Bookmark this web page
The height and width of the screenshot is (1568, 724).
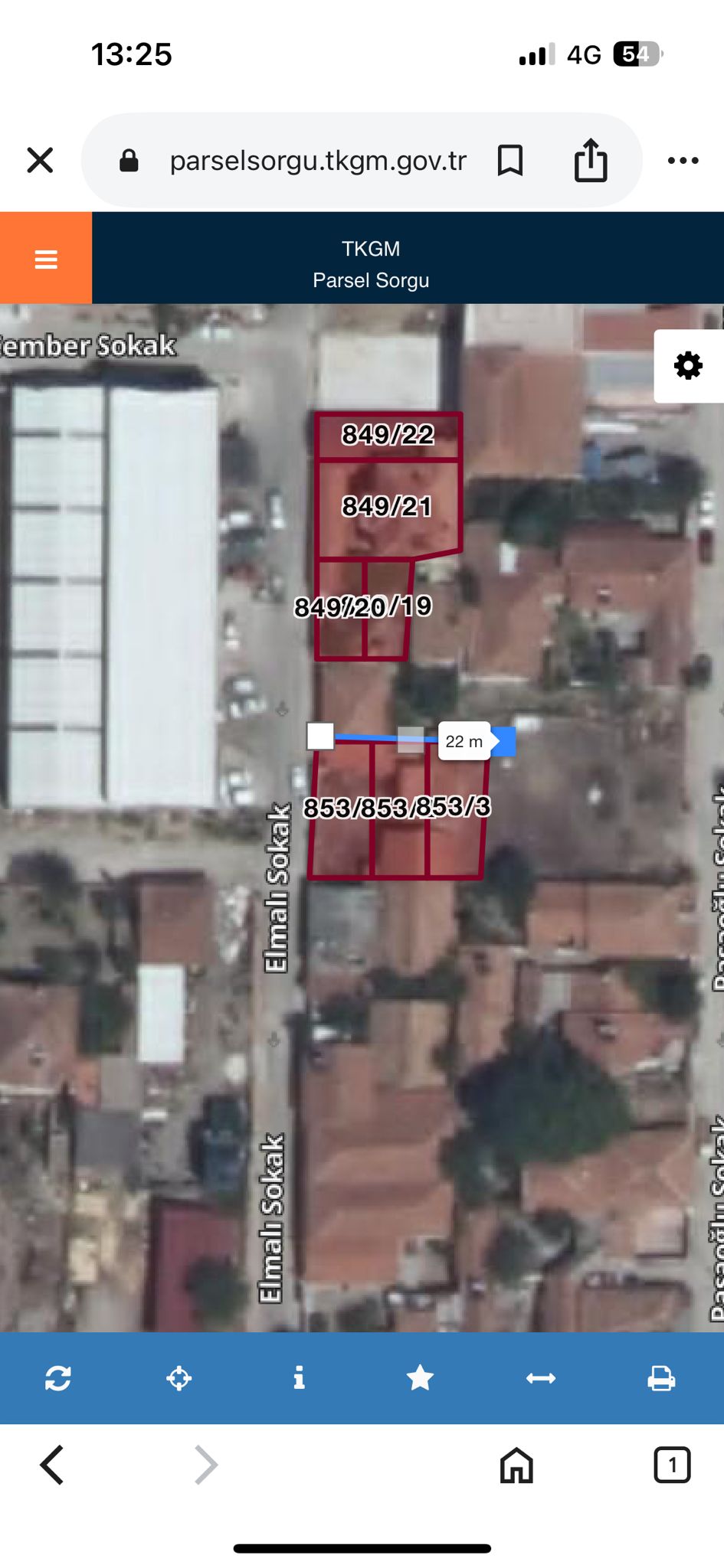(509, 161)
